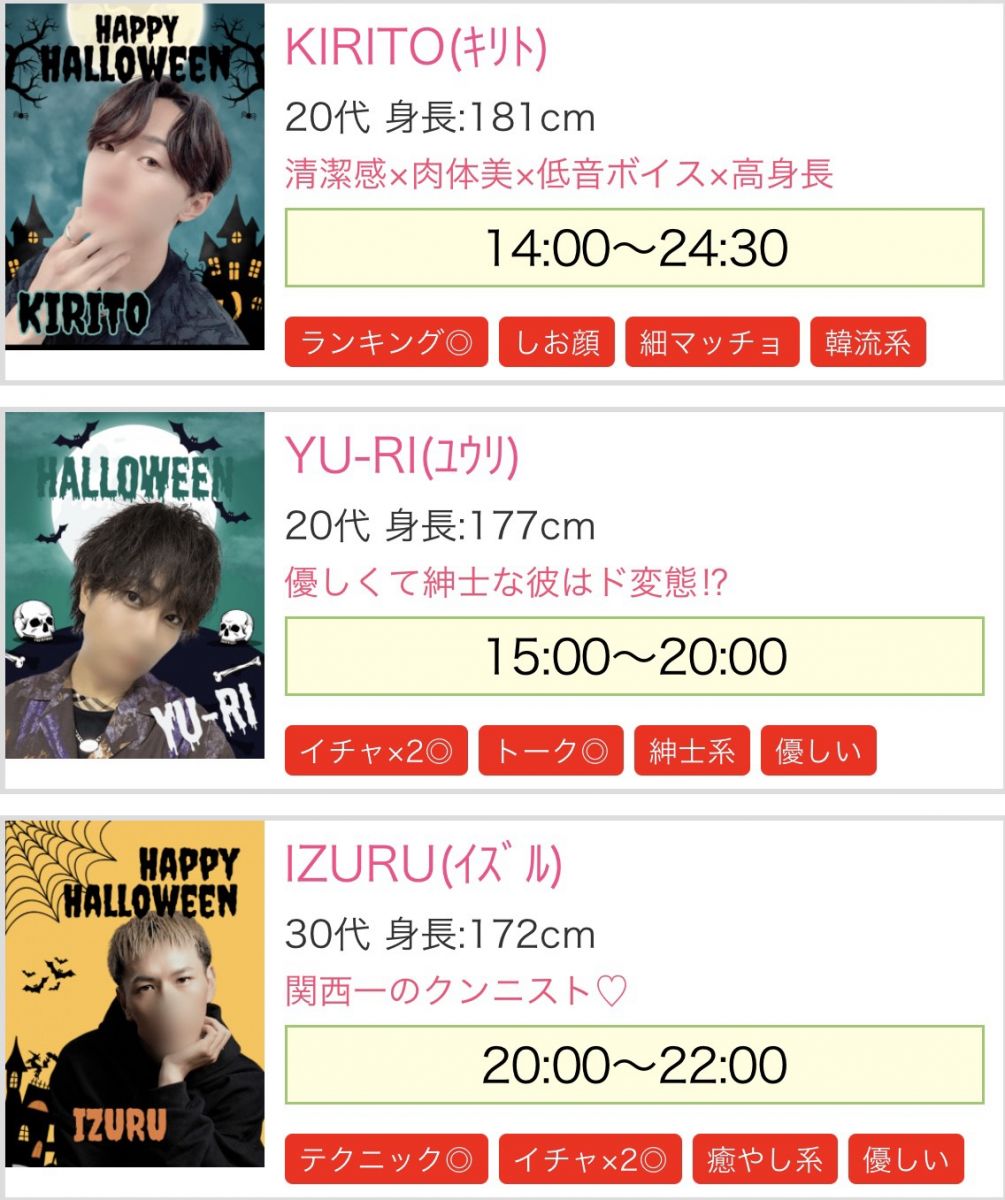Open the YU-RI(ユウリ) name link
This screenshot has height=1200, width=1005.
[402, 457]
